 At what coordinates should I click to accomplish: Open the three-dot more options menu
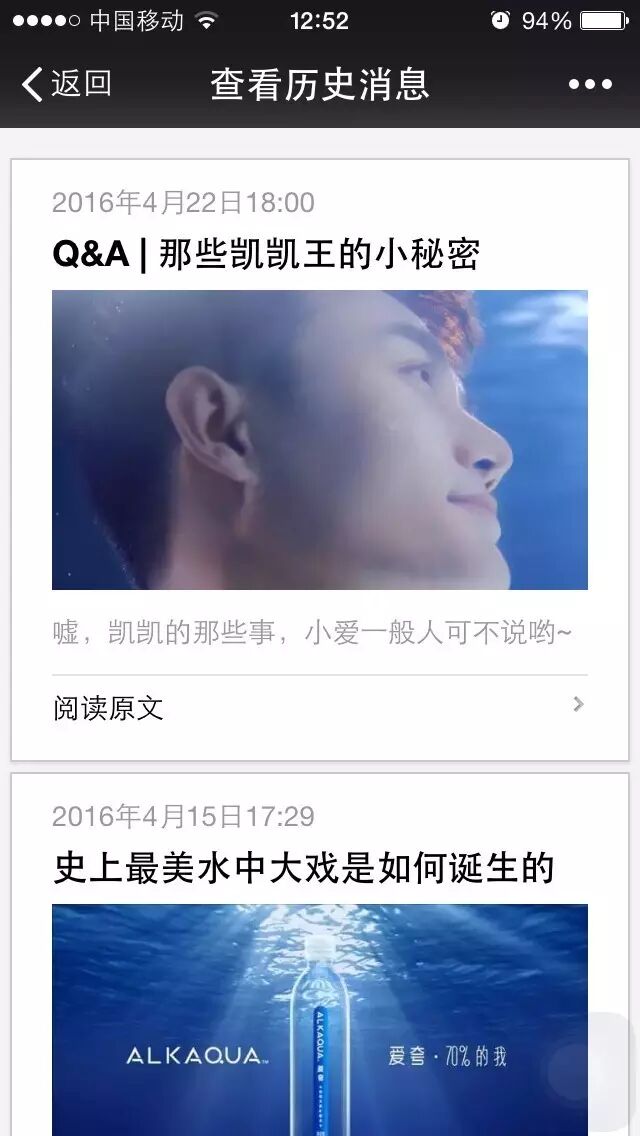click(590, 85)
